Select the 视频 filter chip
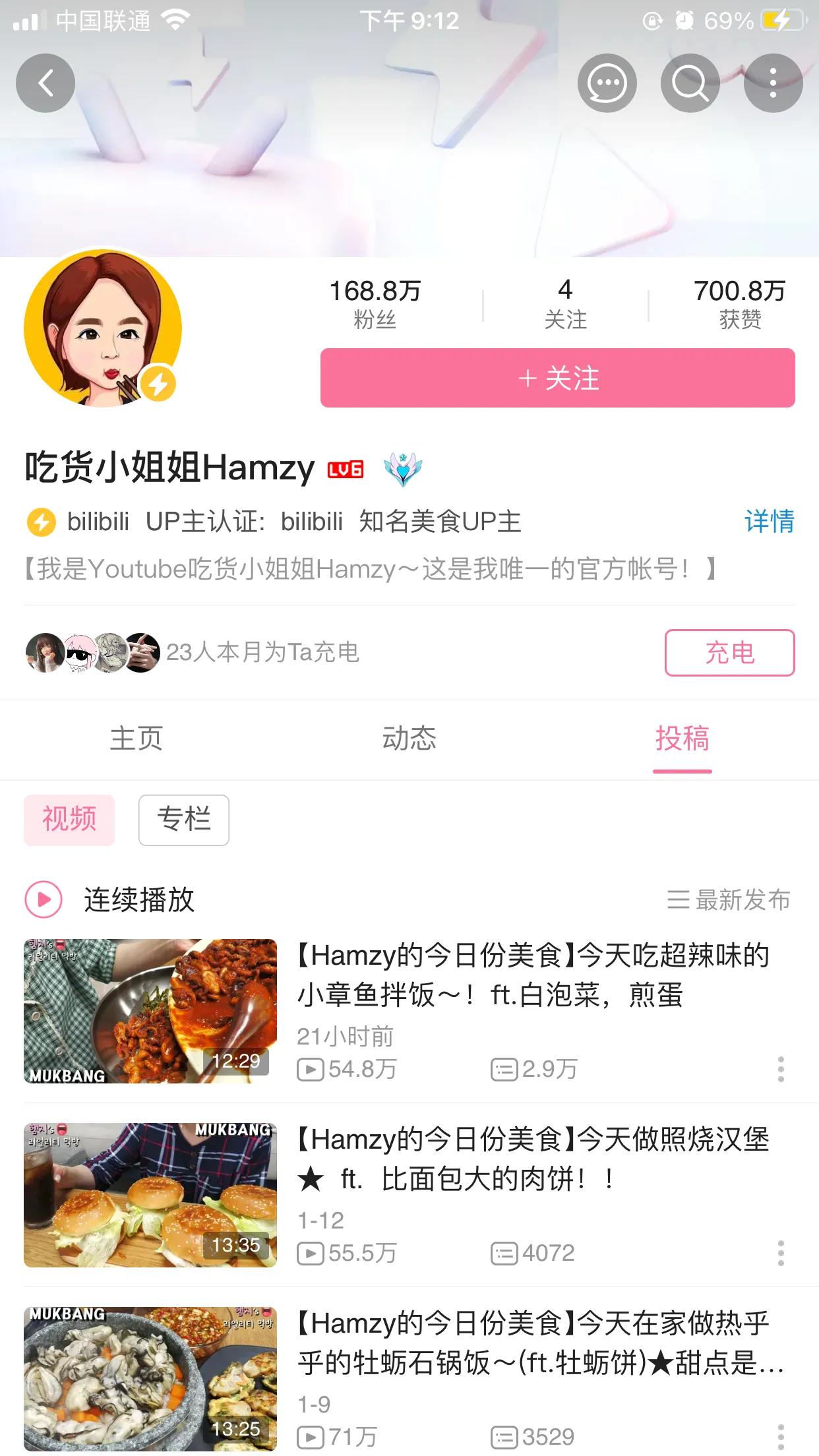Image resolution: width=819 pixels, height=1456 pixels. coord(69,820)
